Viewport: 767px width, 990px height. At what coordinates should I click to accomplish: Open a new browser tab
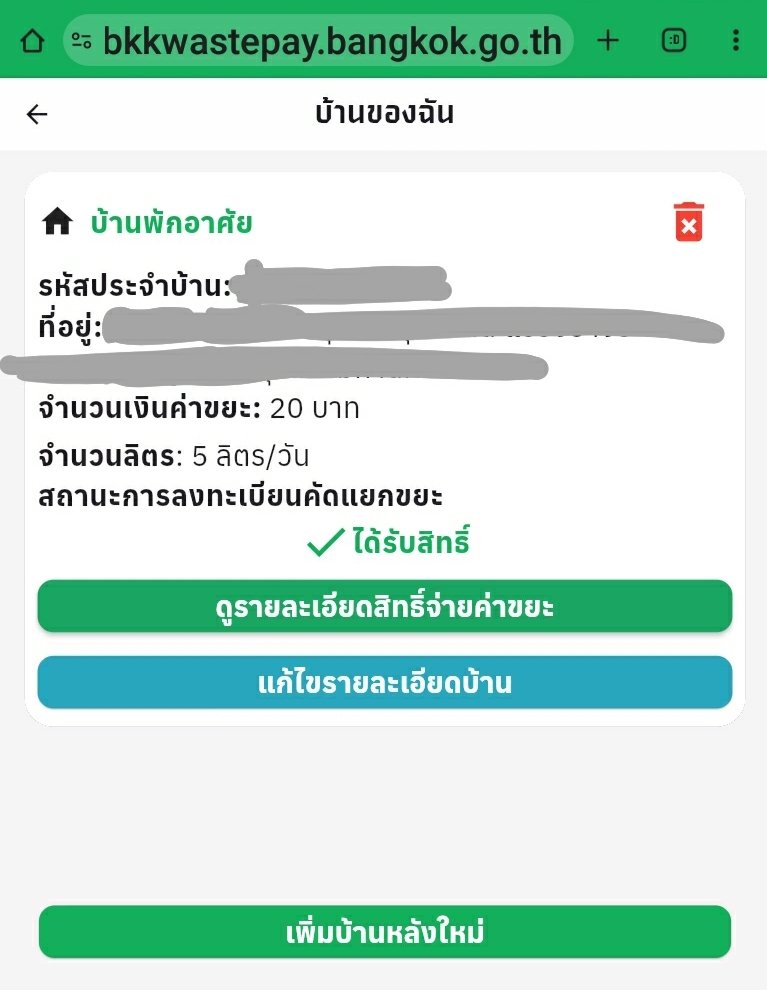[608, 41]
